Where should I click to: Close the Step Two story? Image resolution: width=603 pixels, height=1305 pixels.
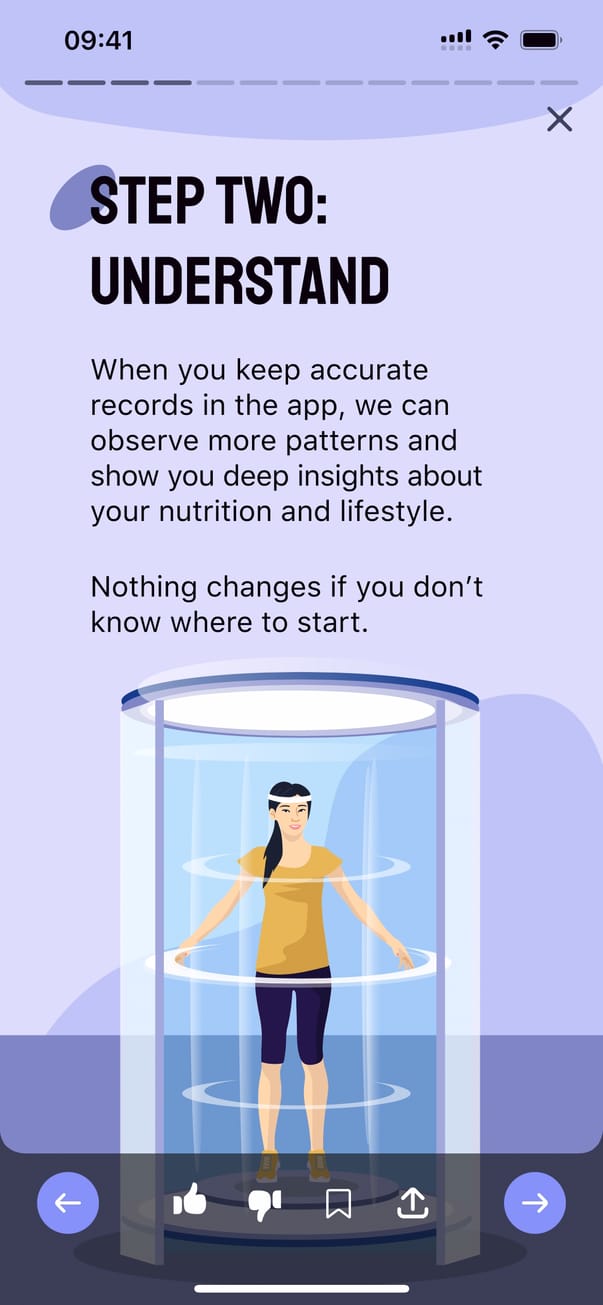click(560, 120)
